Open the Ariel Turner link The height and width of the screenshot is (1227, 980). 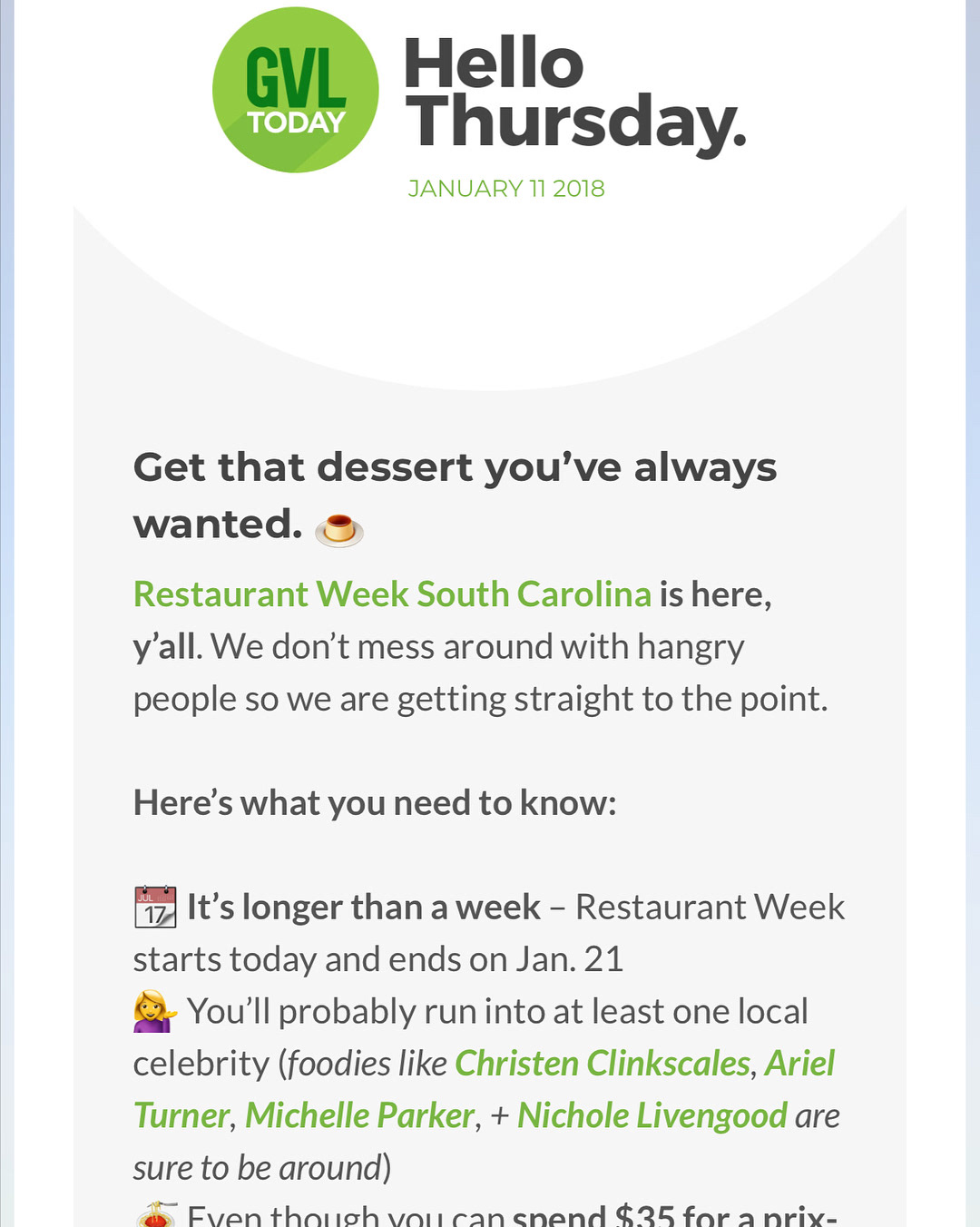click(x=799, y=1064)
